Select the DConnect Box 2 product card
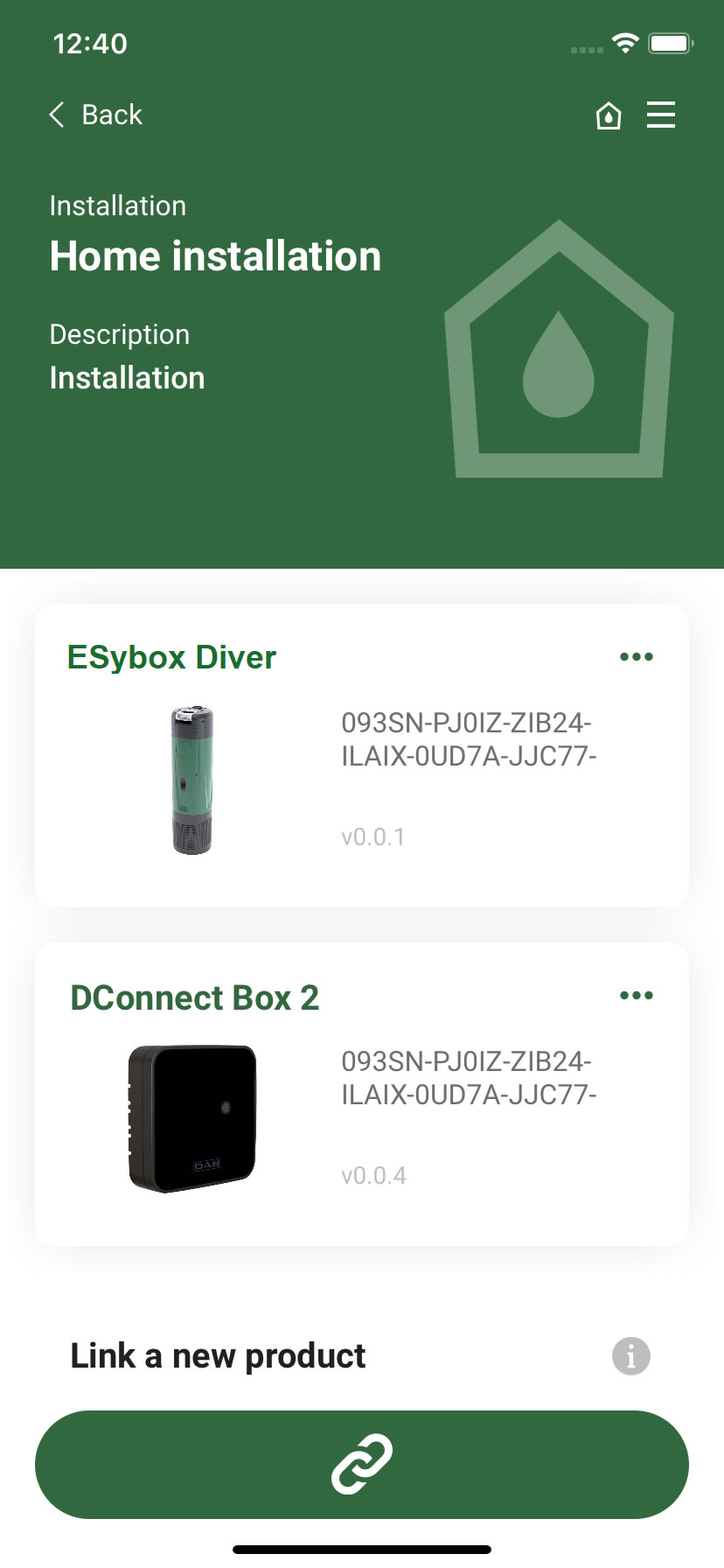This screenshot has height=1568, width=724. point(362,1094)
